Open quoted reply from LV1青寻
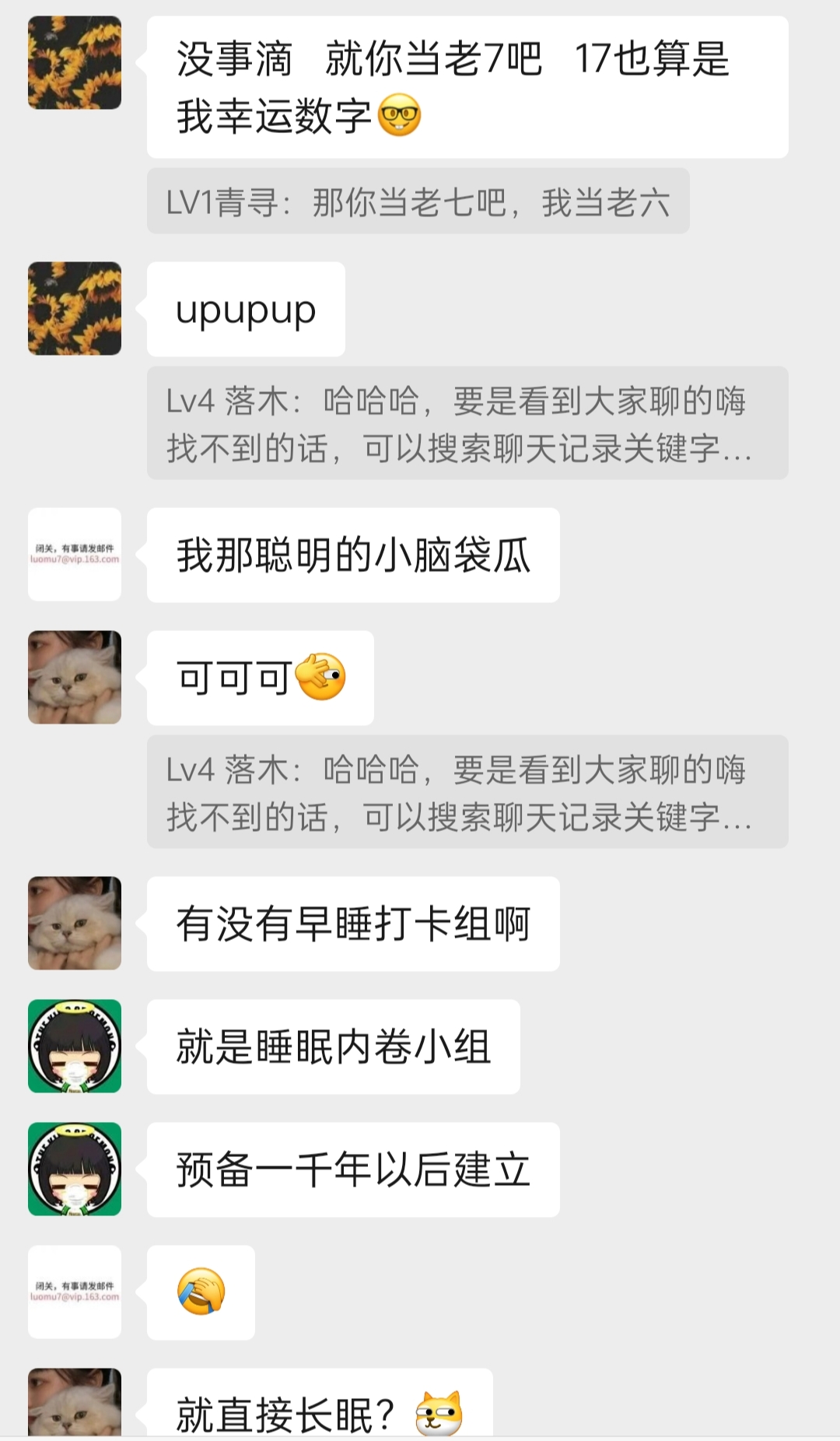840x1441 pixels. pyautogui.click(x=418, y=202)
